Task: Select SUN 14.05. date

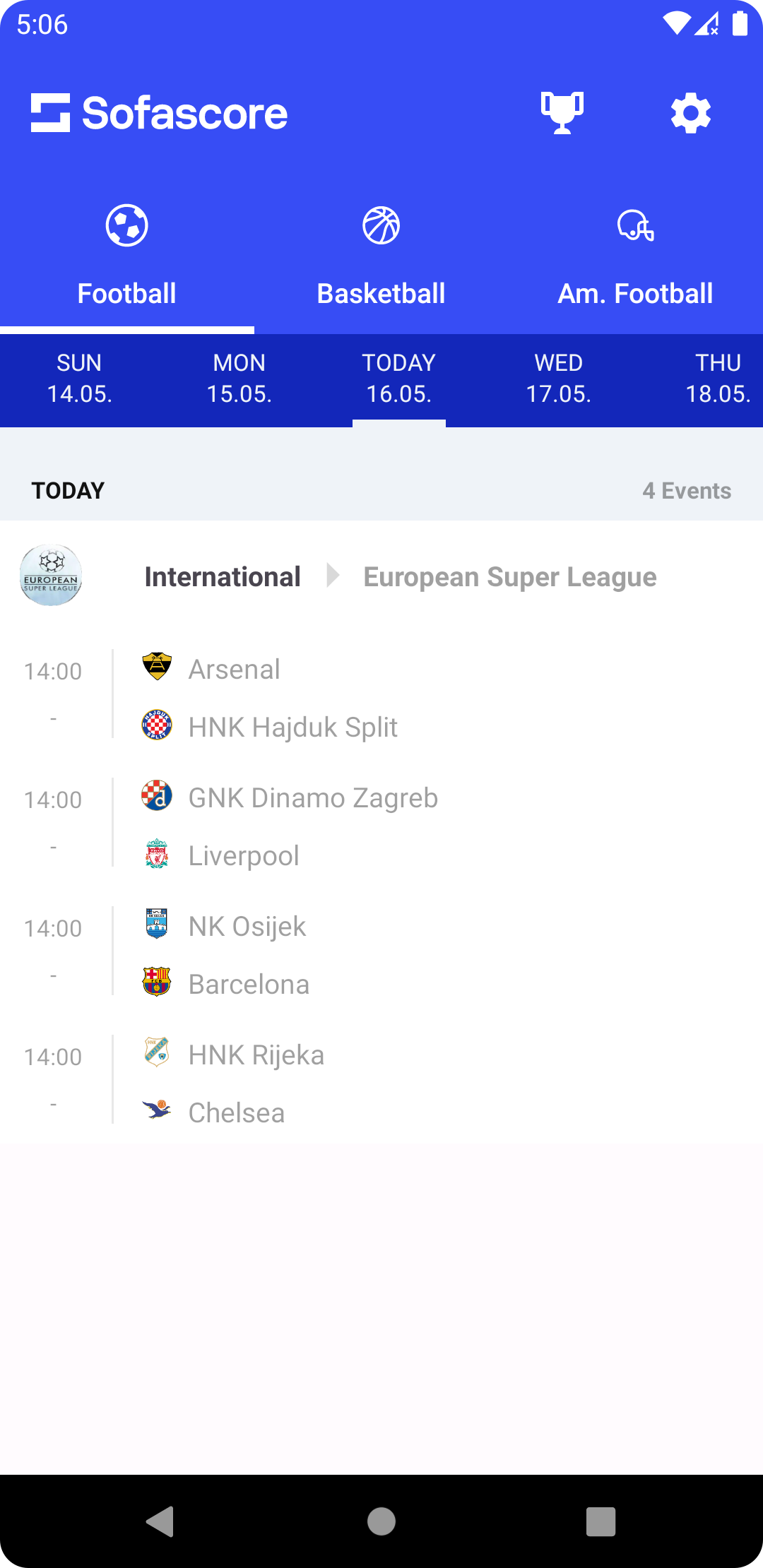Action: point(80,379)
